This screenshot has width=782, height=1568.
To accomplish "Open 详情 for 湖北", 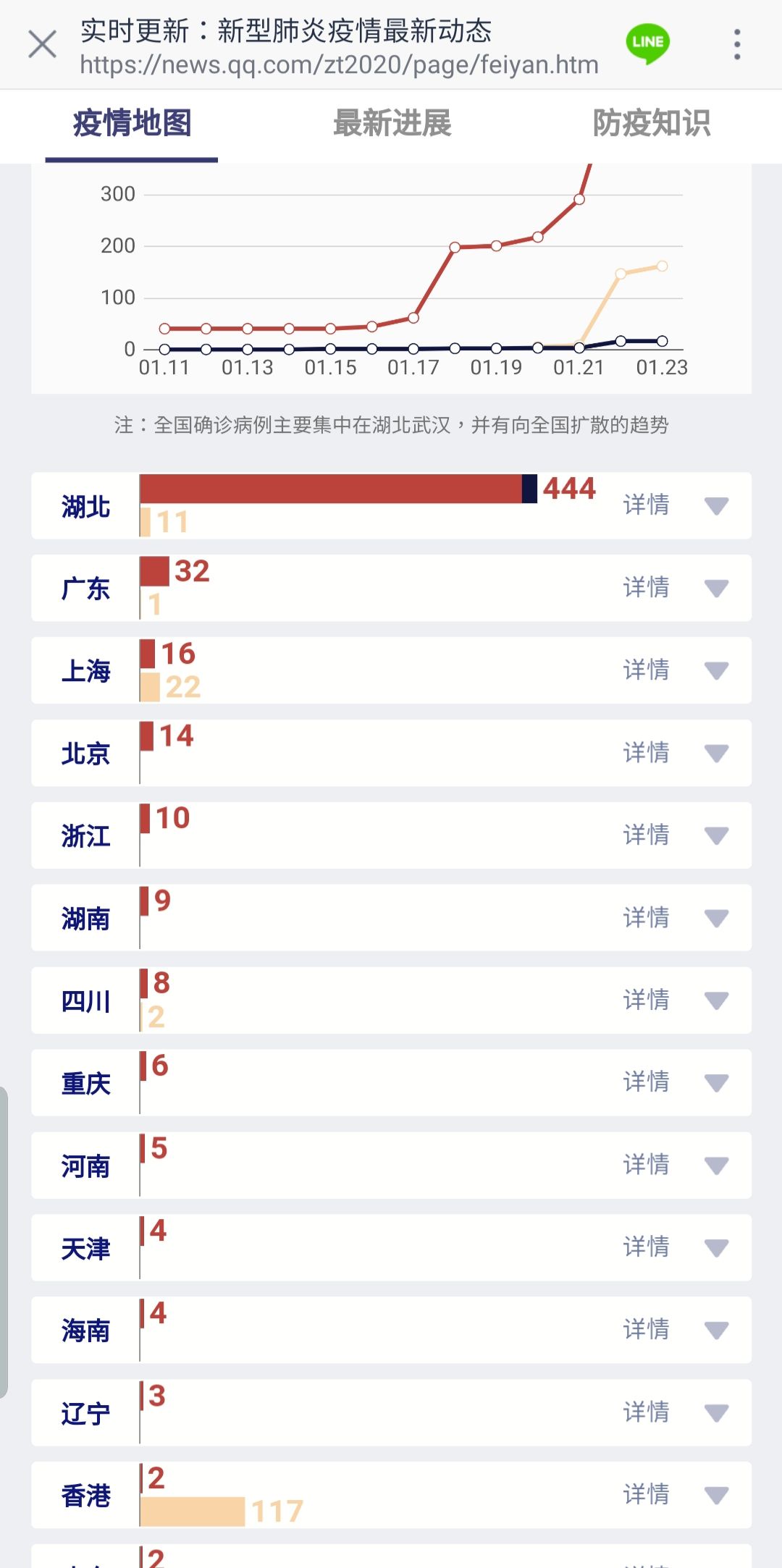I will coord(646,505).
